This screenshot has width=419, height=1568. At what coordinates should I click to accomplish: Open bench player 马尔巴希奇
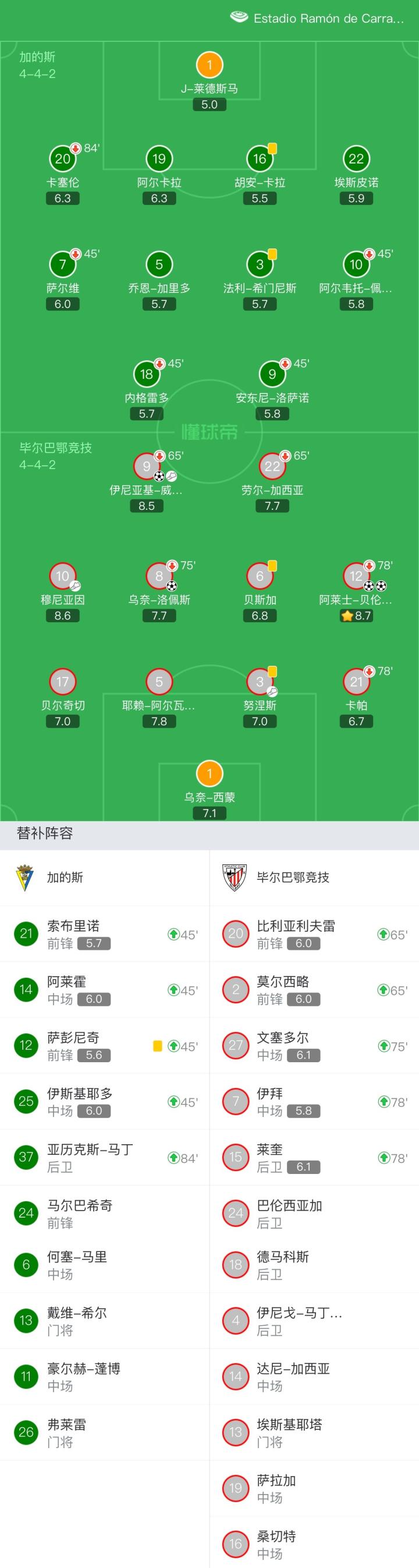click(x=105, y=1213)
